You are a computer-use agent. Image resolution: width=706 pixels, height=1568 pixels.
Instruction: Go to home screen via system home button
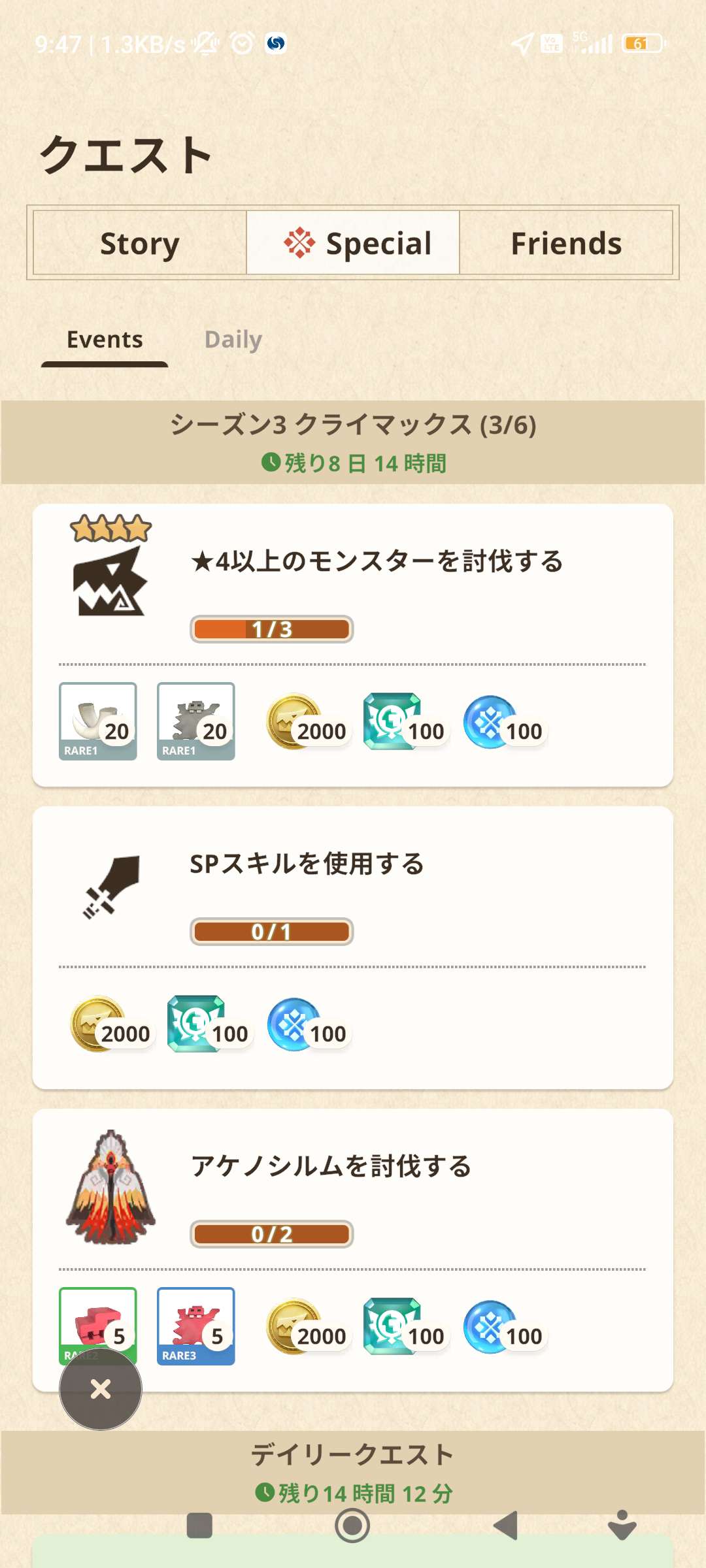pyautogui.click(x=352, y=1526)
